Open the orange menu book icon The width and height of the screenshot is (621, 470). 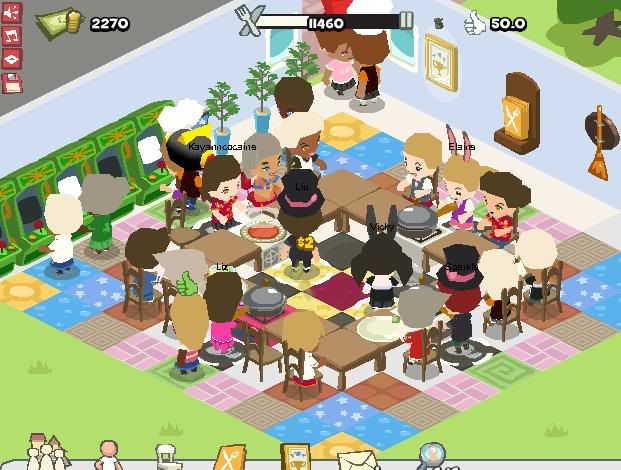(x=230, y=455)
